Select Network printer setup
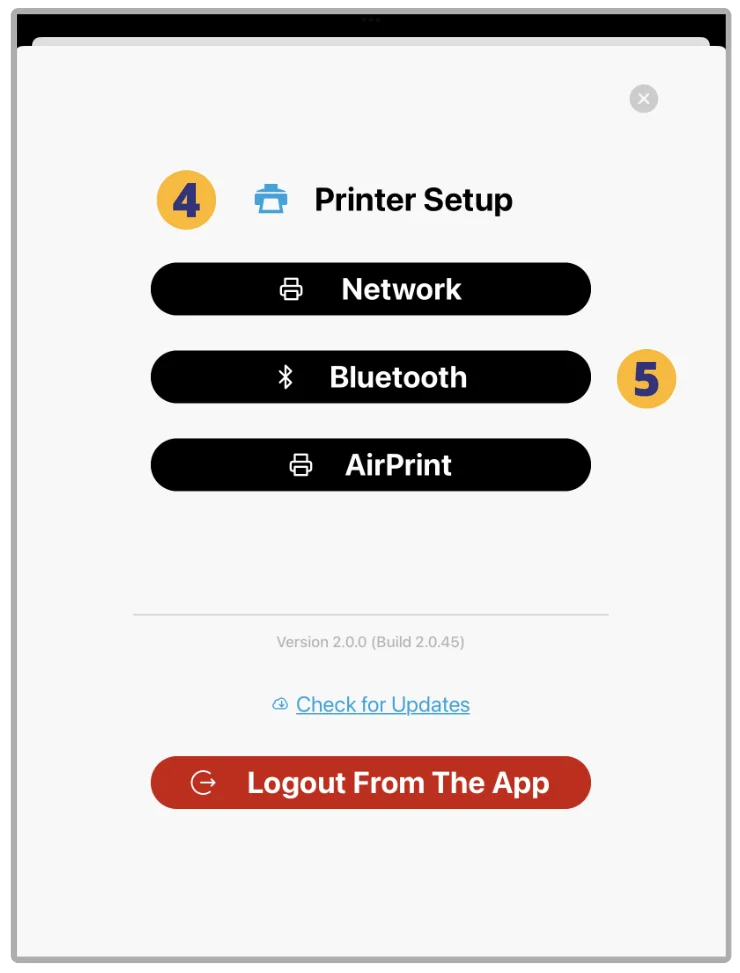Screen dimensions: 740x973 coord(370,289)
